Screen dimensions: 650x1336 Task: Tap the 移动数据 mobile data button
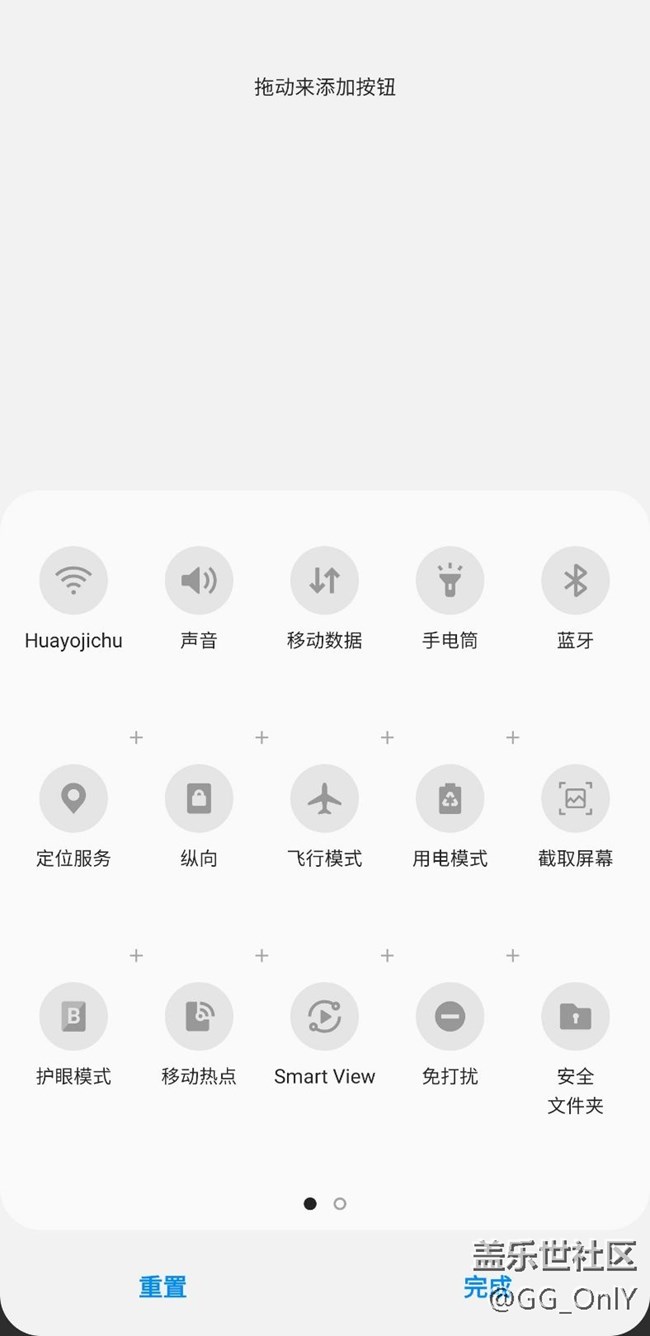[x=324, y=580]
